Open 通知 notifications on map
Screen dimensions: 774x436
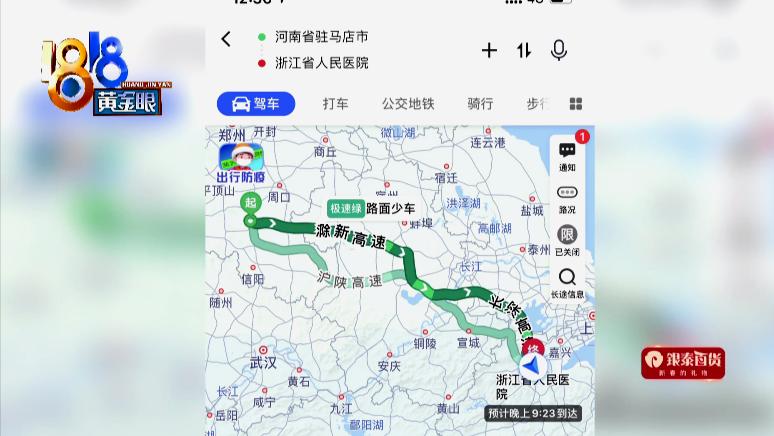coord(567,156)
